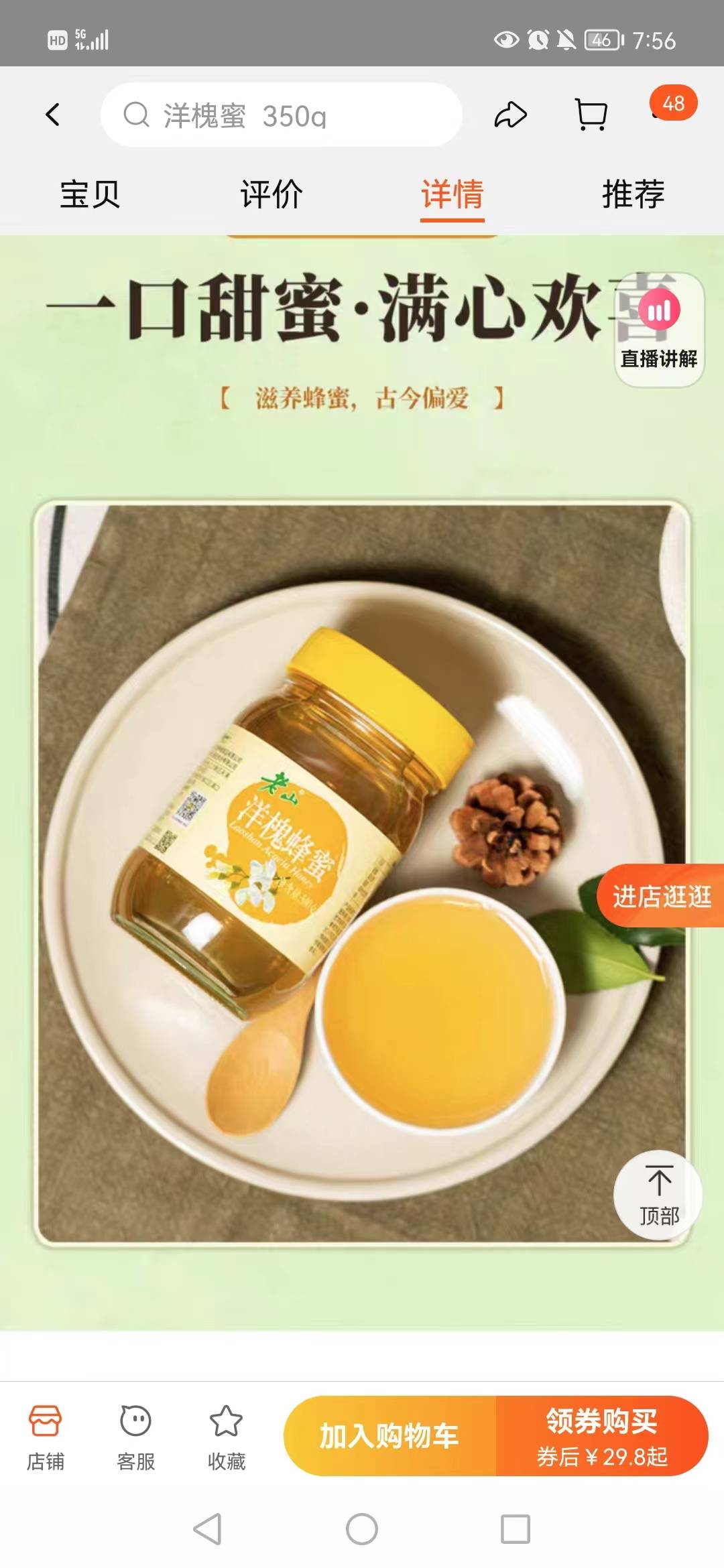Add the item to 收藏 favorites
The width and height of the screenshot is (724, 1568).
(226, 1437)
